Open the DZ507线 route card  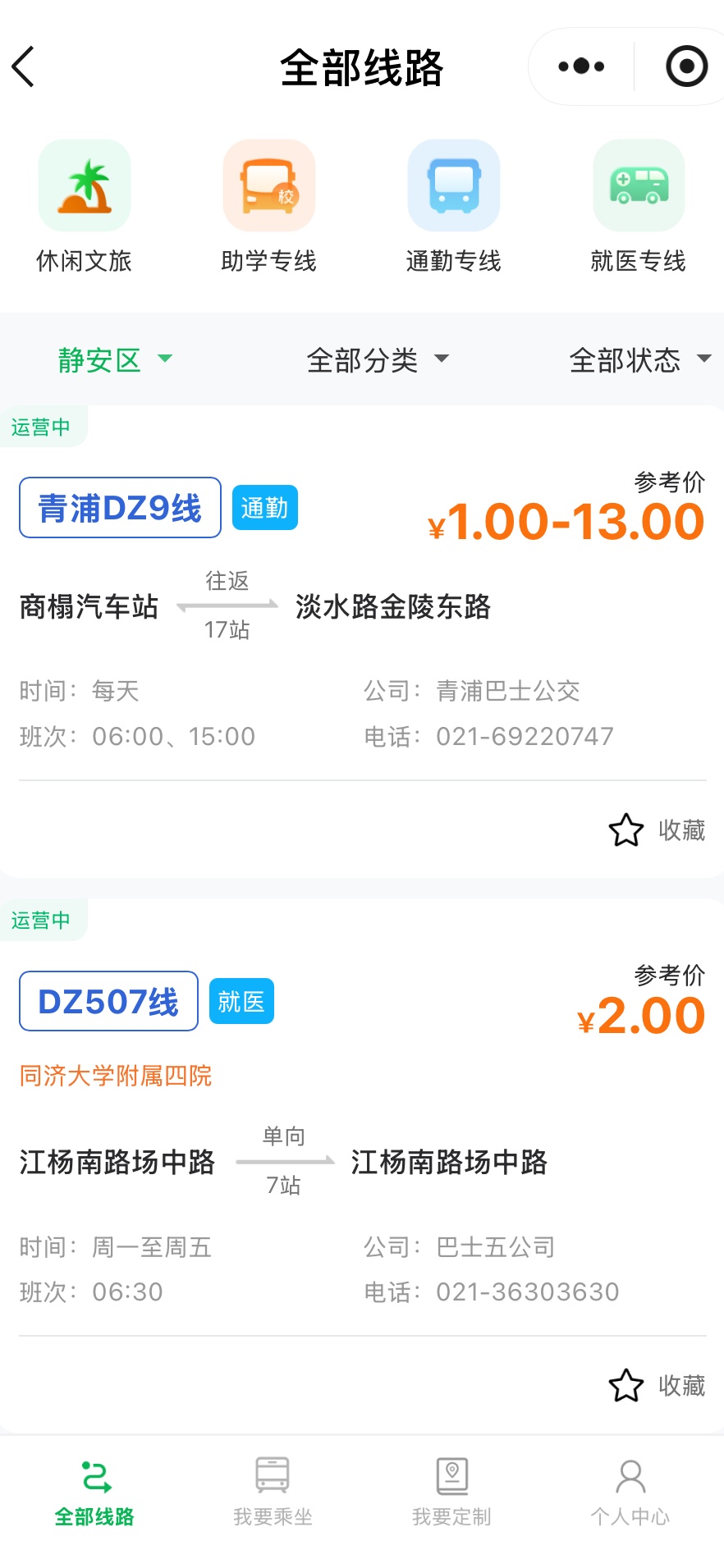pyautogui.click(x=362, y=1166)
